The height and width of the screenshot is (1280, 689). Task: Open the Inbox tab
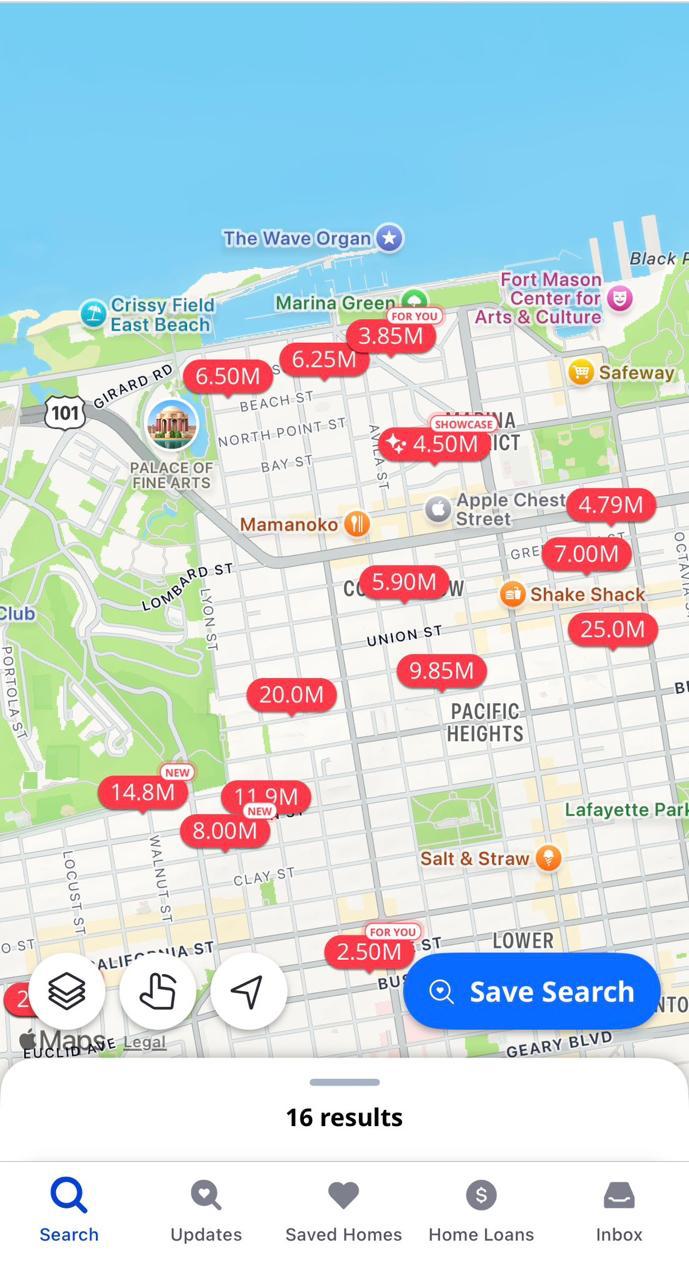[619, 1210]
